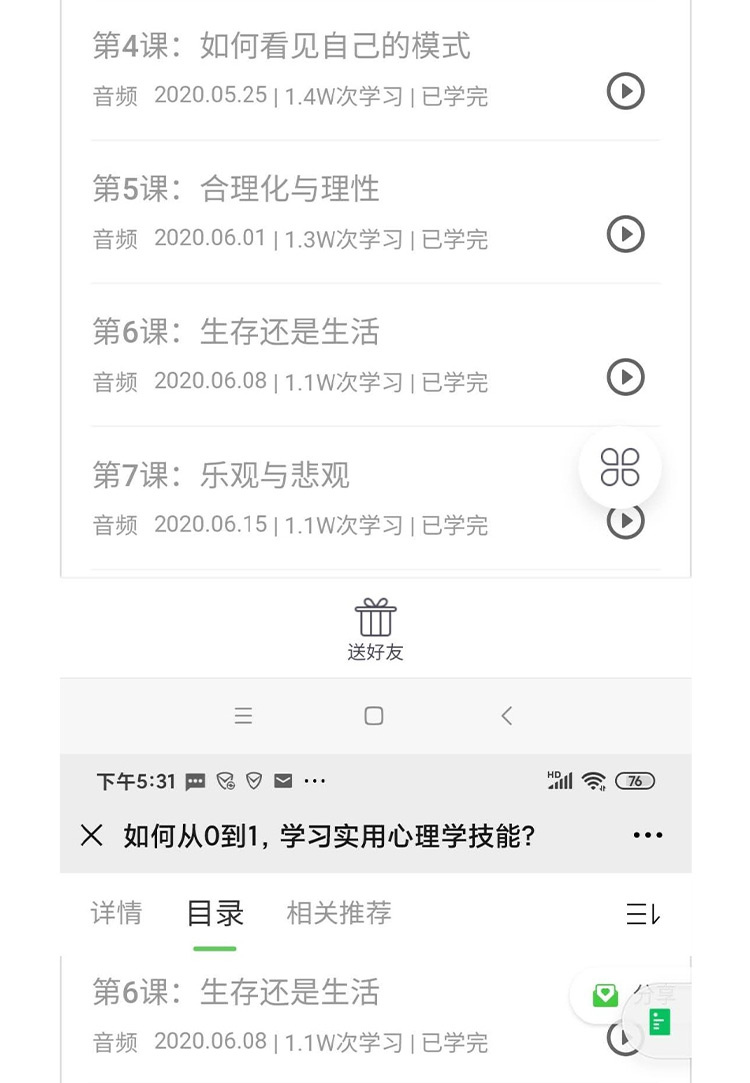Open the three-dot overflow menu
The width and height of the screenshot is (750, 1083).
(648, 835)
